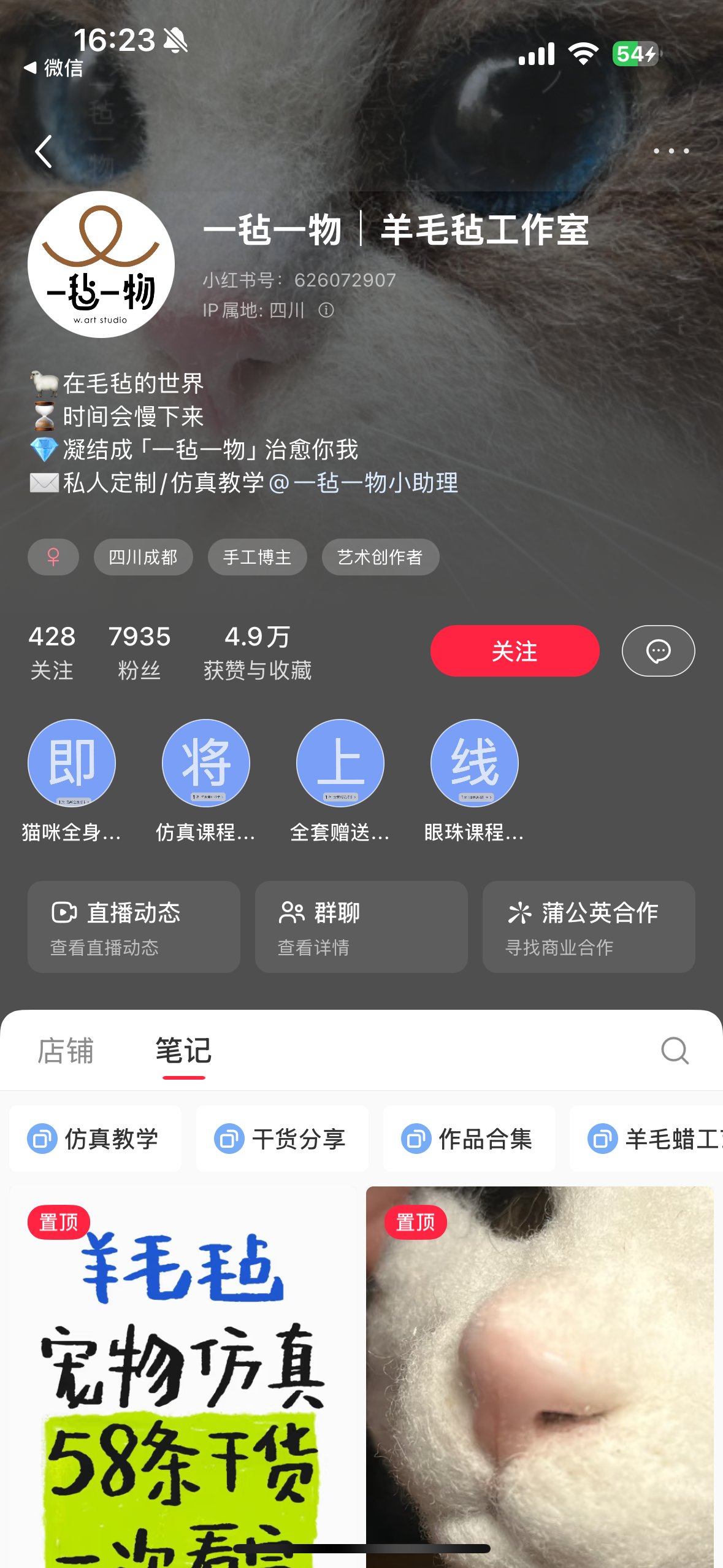Image resolution: width=723 pixels, height=1568 pixels.
Task: Open pinned note 羊毛毡宠物仿真58条干货
Action: pos(183,1374)
